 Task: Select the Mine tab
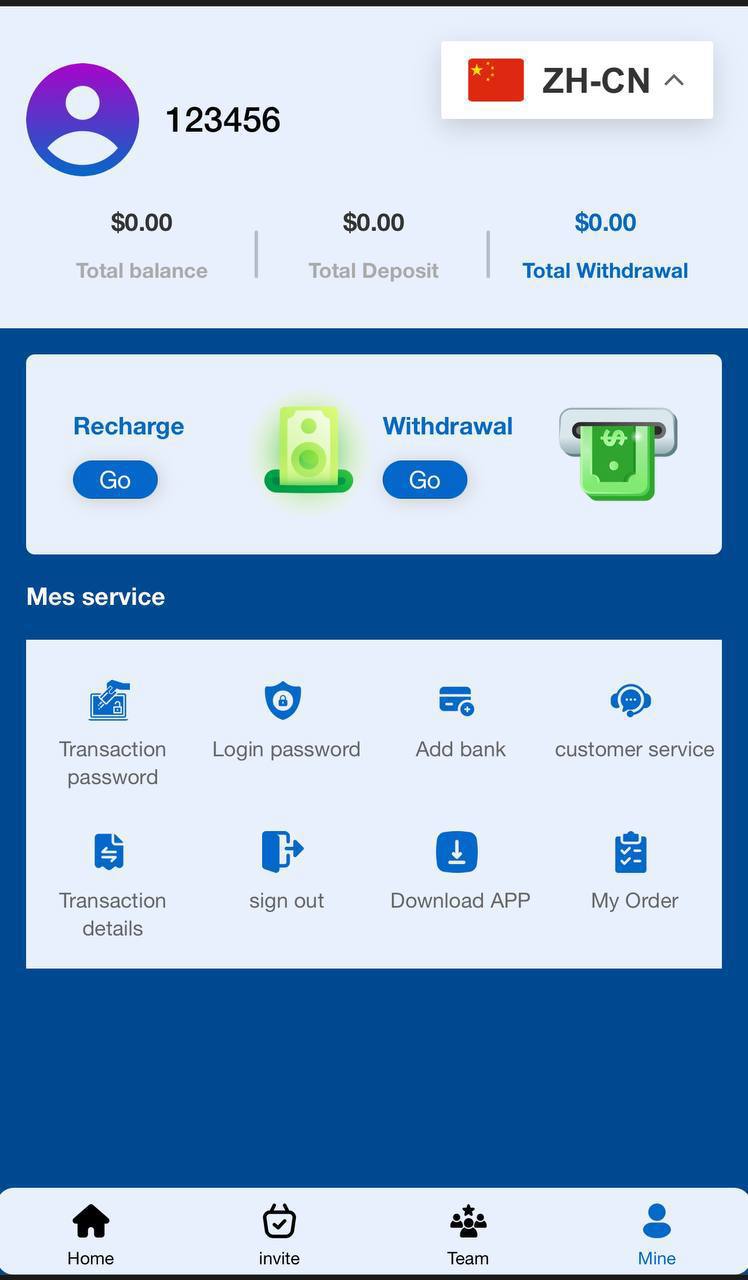pos(656,1234)
